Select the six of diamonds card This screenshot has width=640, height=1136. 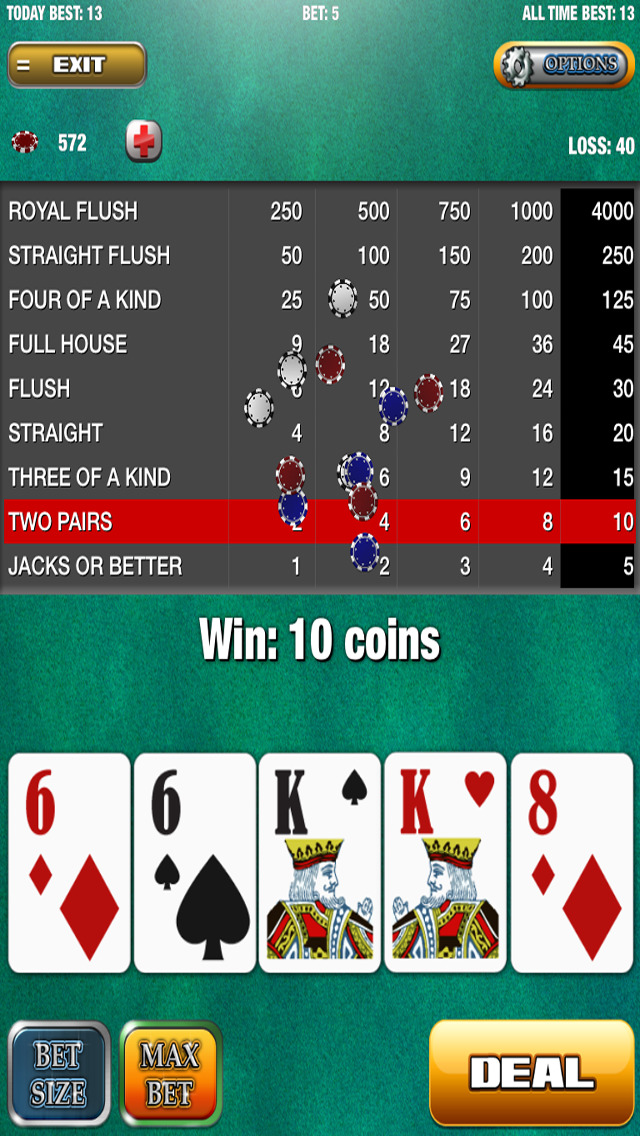coord(70,863)
